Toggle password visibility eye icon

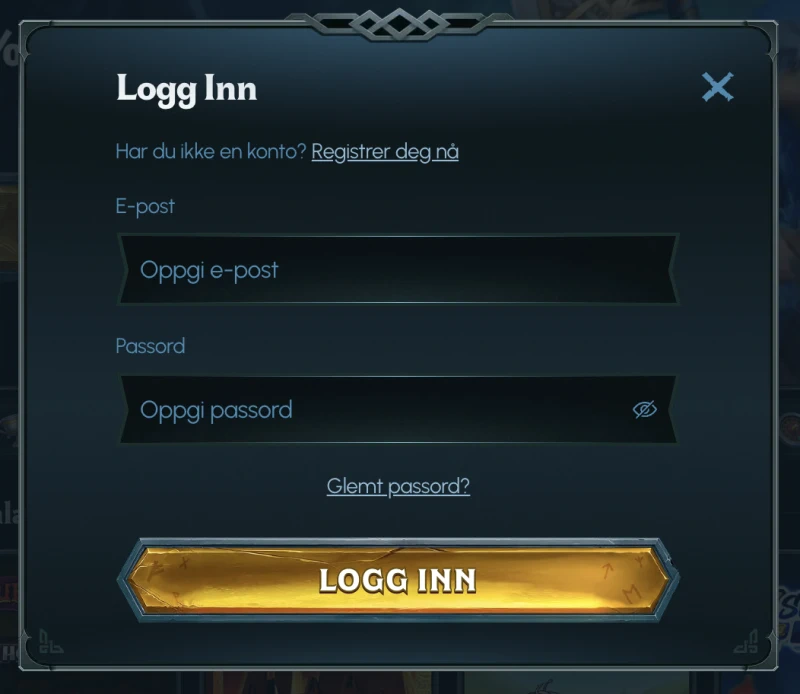645,409
